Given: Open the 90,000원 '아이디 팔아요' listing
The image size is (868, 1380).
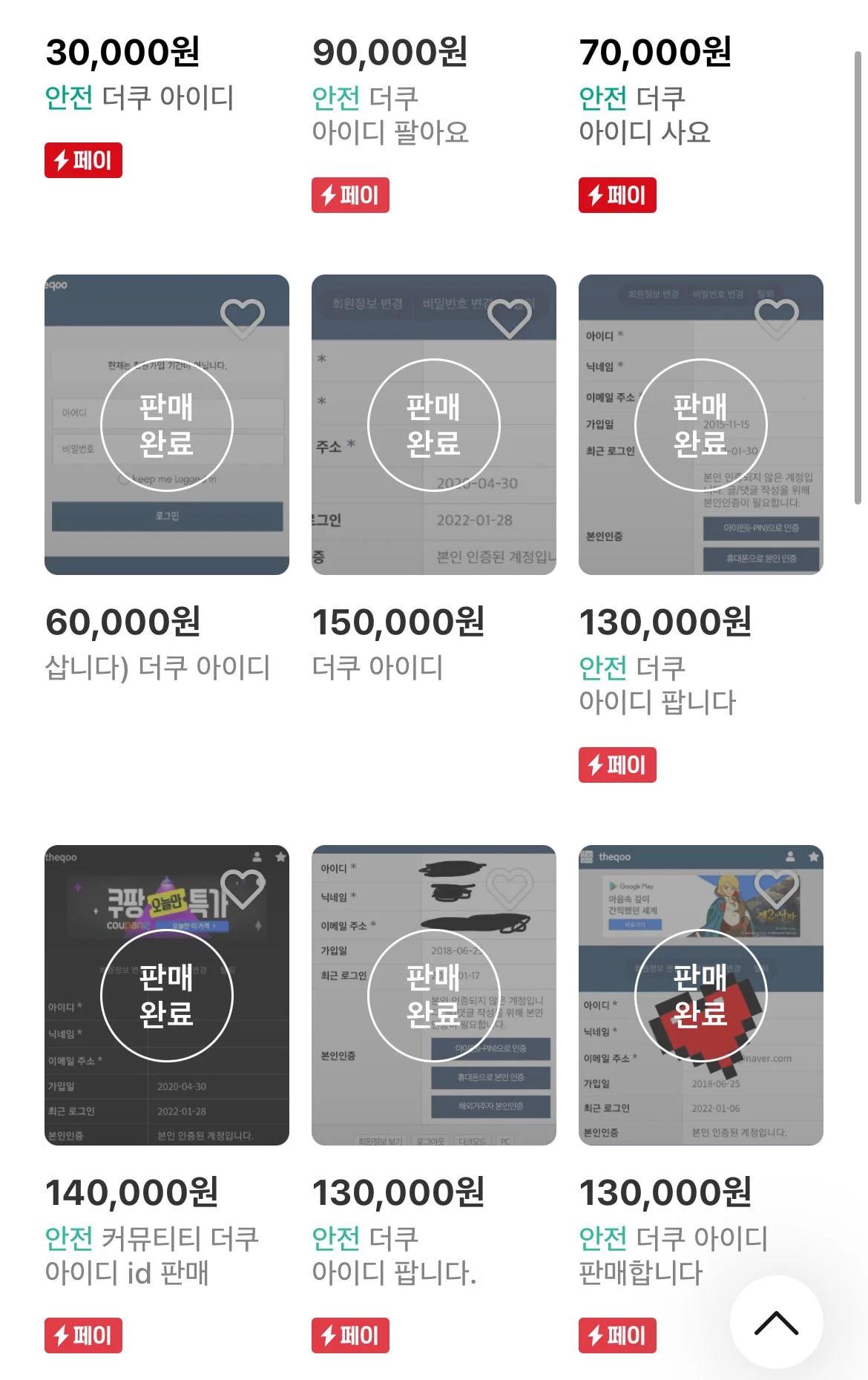Looking at the screenshot, I should click(x=390, y=115).
